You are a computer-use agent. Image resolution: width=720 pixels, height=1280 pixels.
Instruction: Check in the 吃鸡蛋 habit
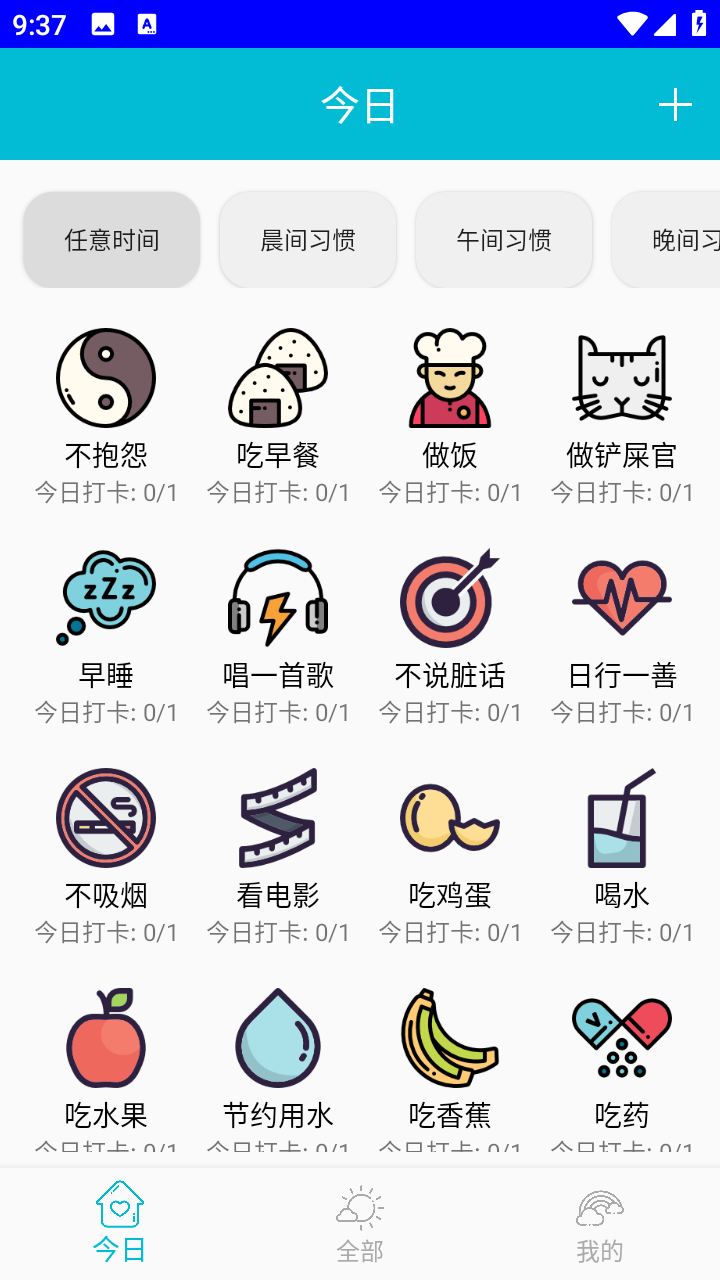pyautogui.click(x=450, y=818)
